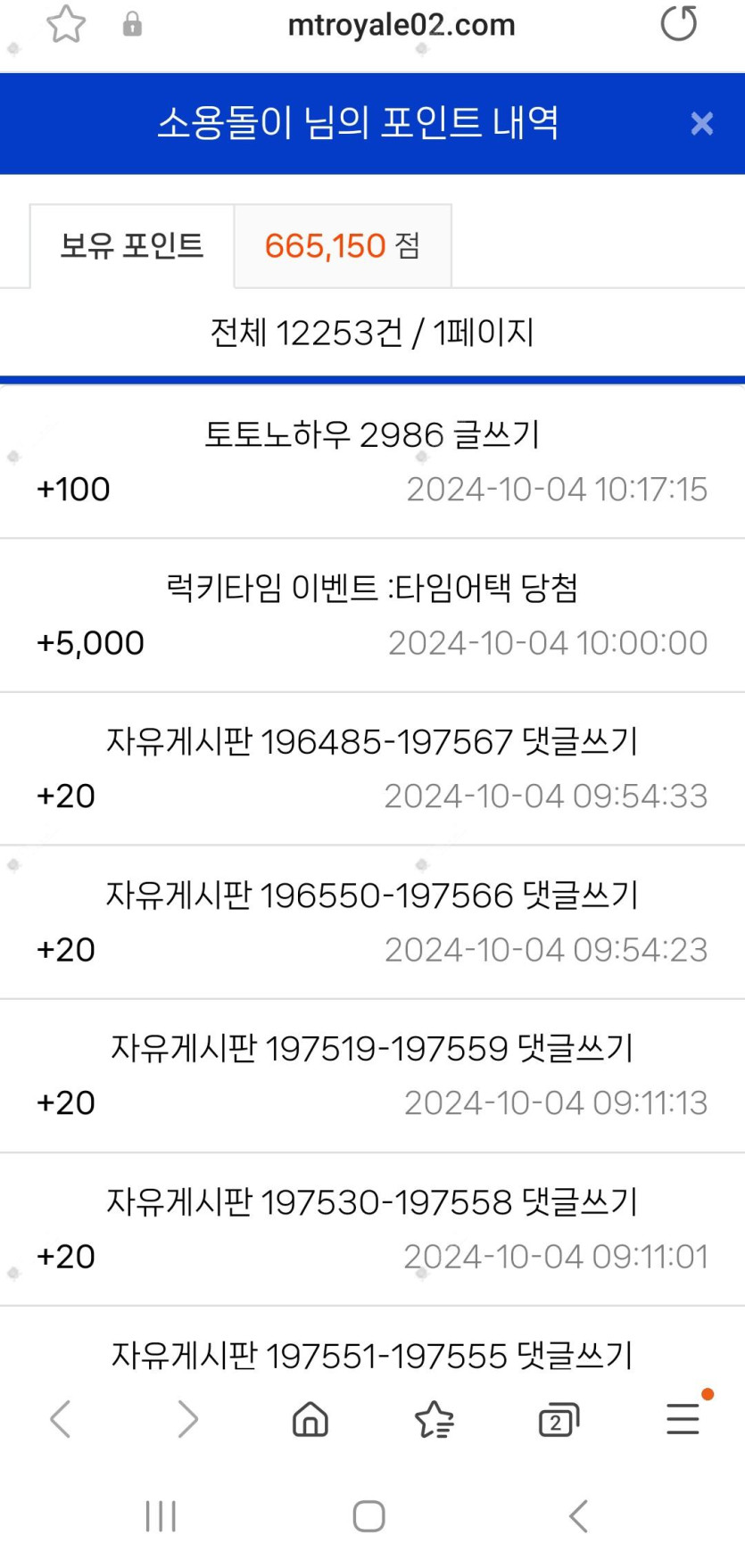
Task: Close the point history popup
Action: tap(702, 124)
